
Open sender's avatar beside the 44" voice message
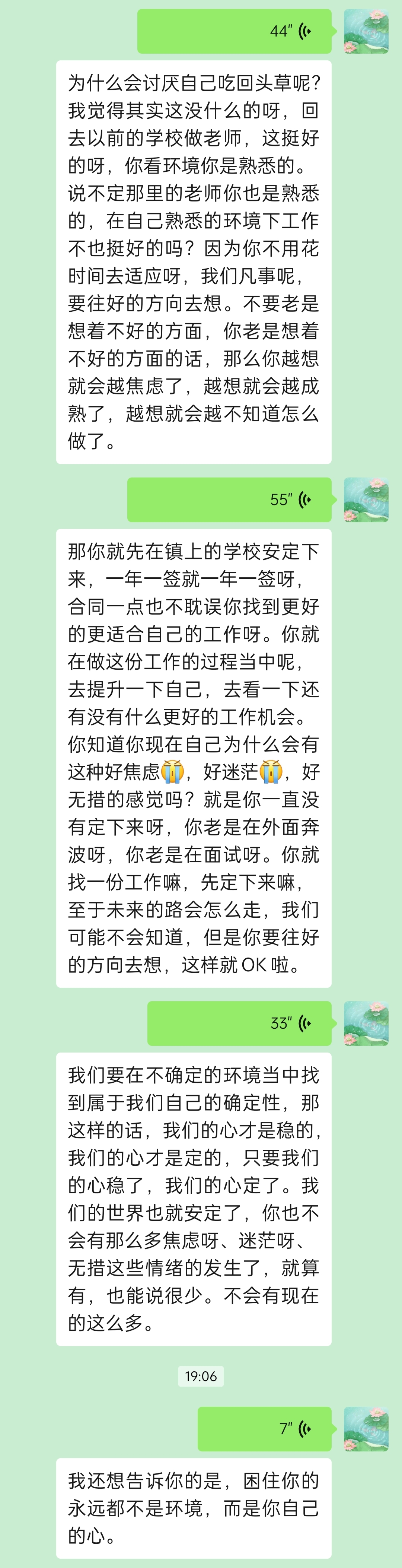point(366,31)
